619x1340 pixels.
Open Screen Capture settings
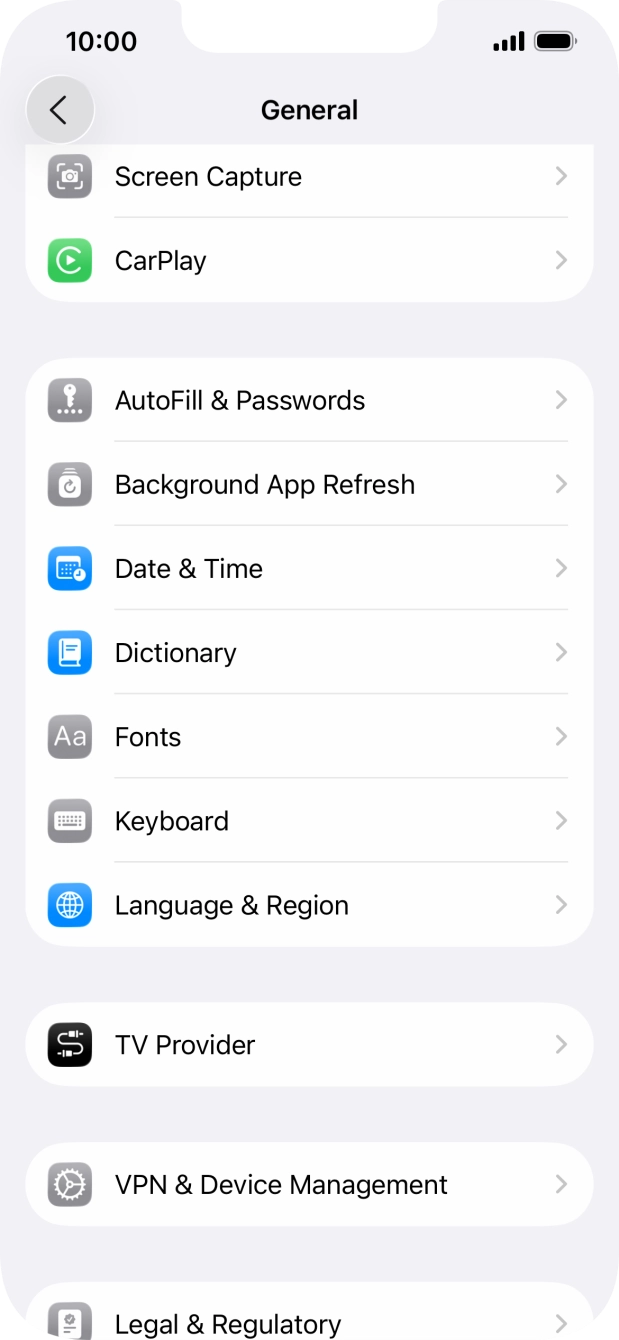(x=308, y=177)
